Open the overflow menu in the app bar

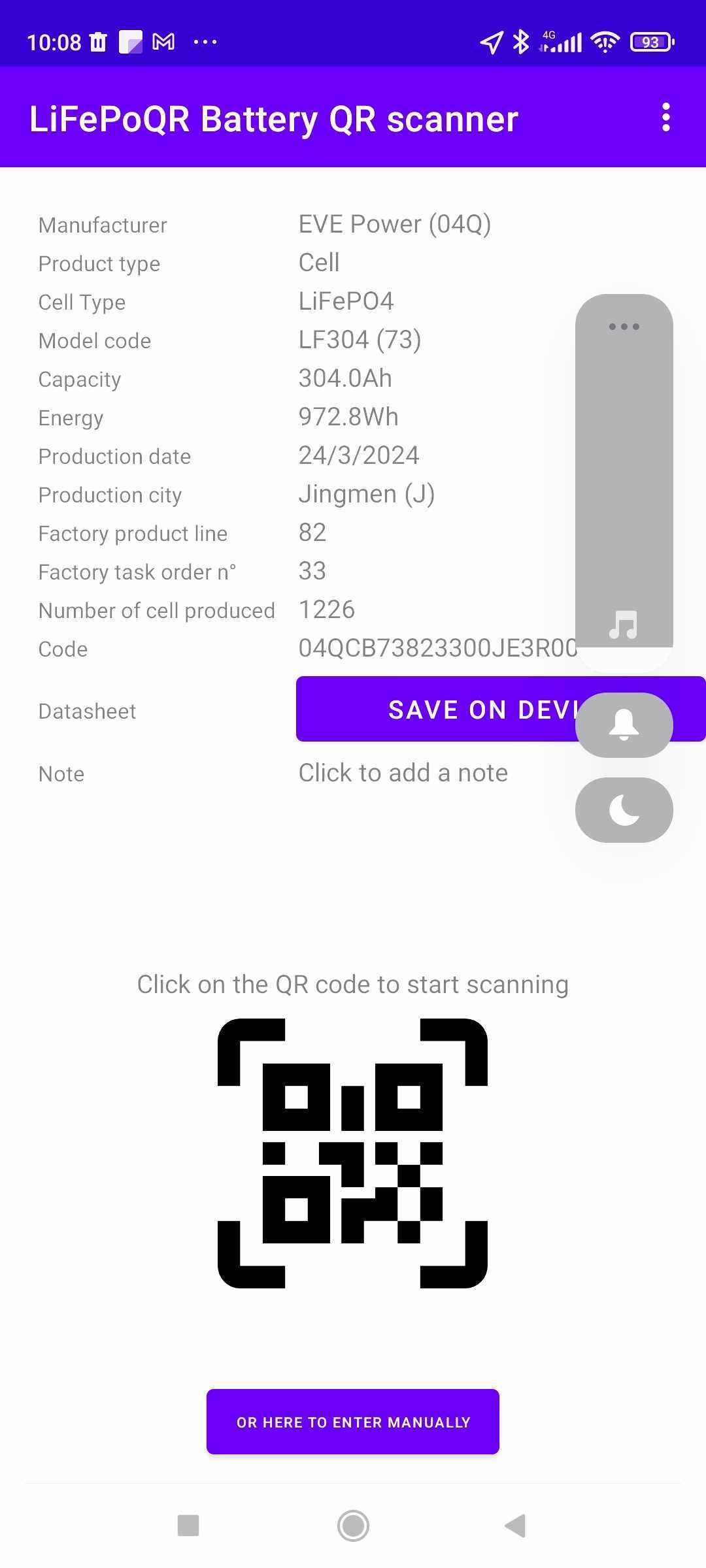pos(665,118)
